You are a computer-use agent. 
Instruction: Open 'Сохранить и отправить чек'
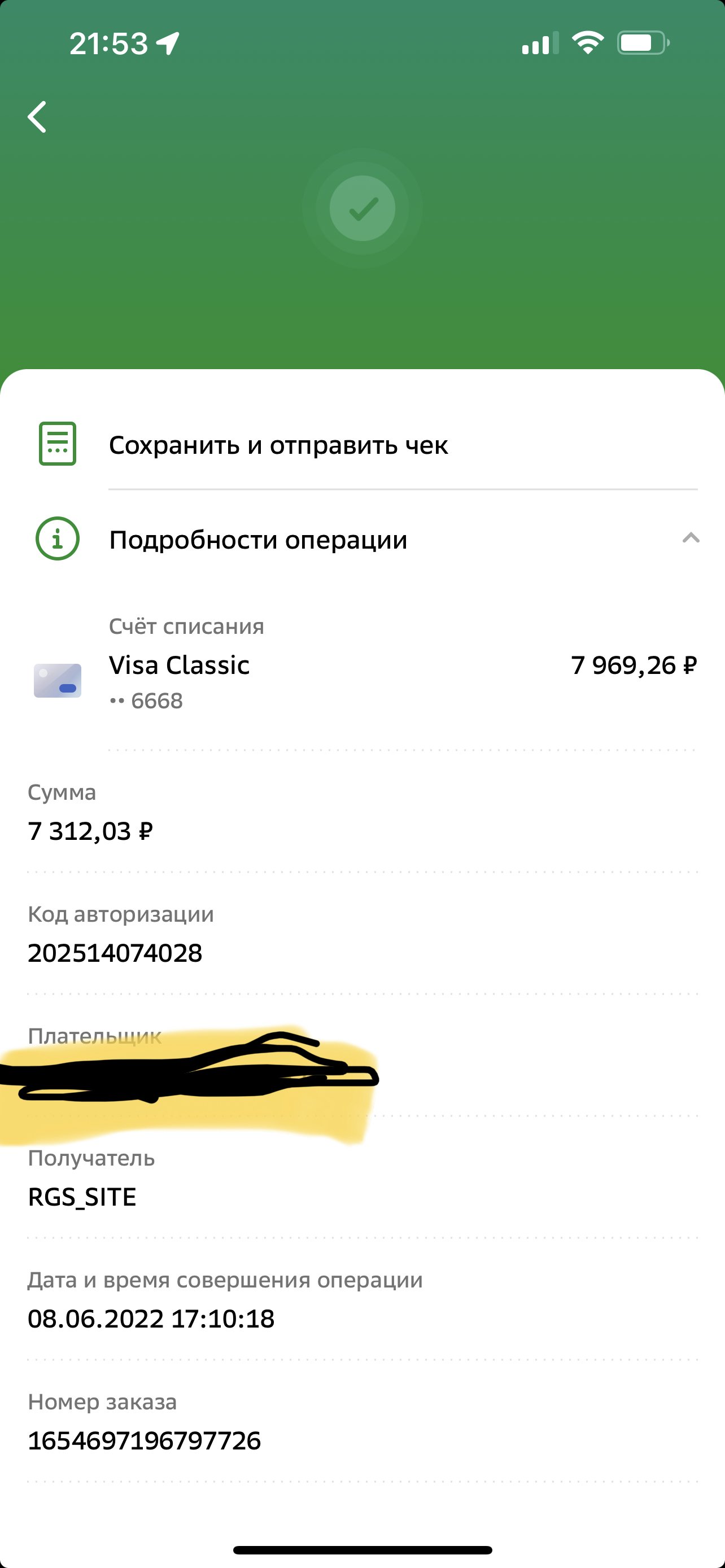click(278, 445)
